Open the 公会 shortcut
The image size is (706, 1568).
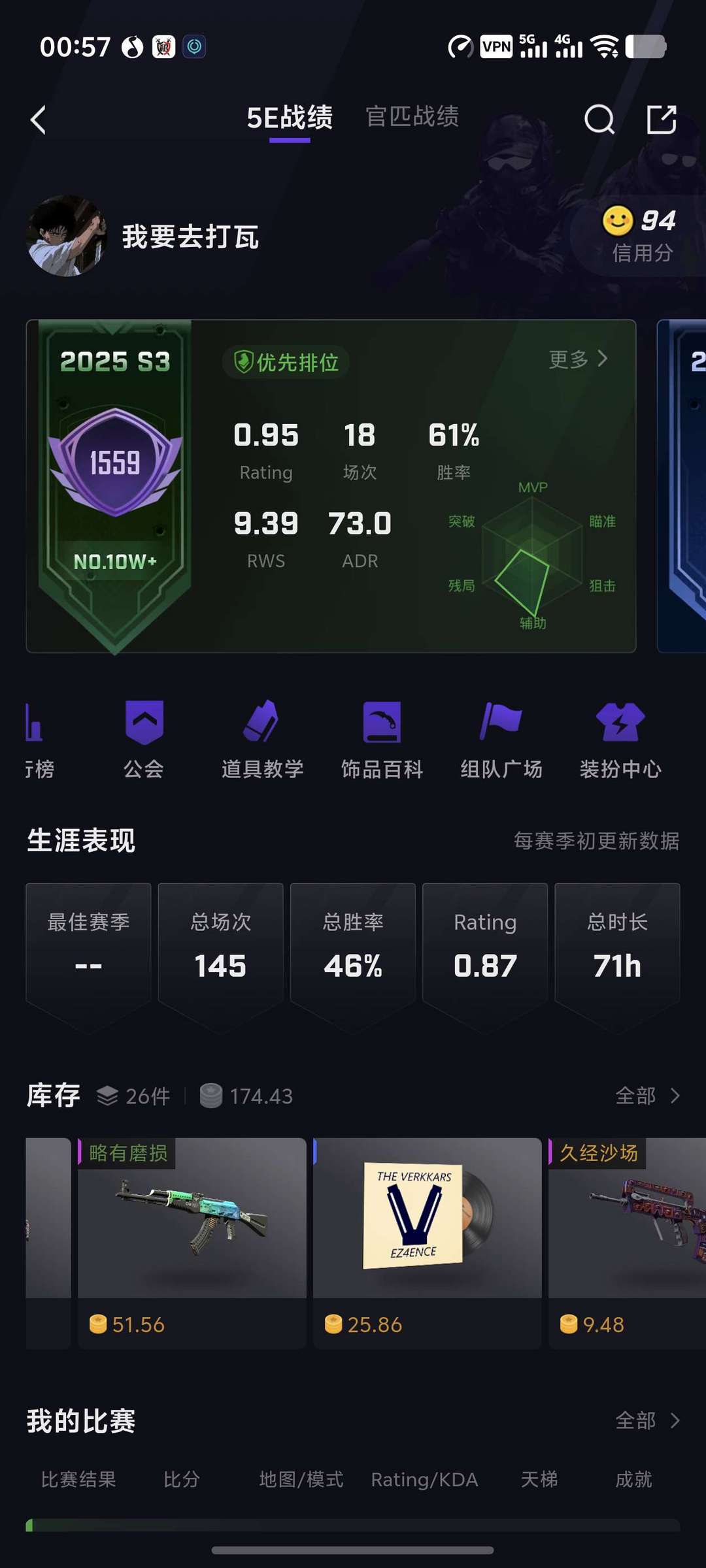pos(144,740)
